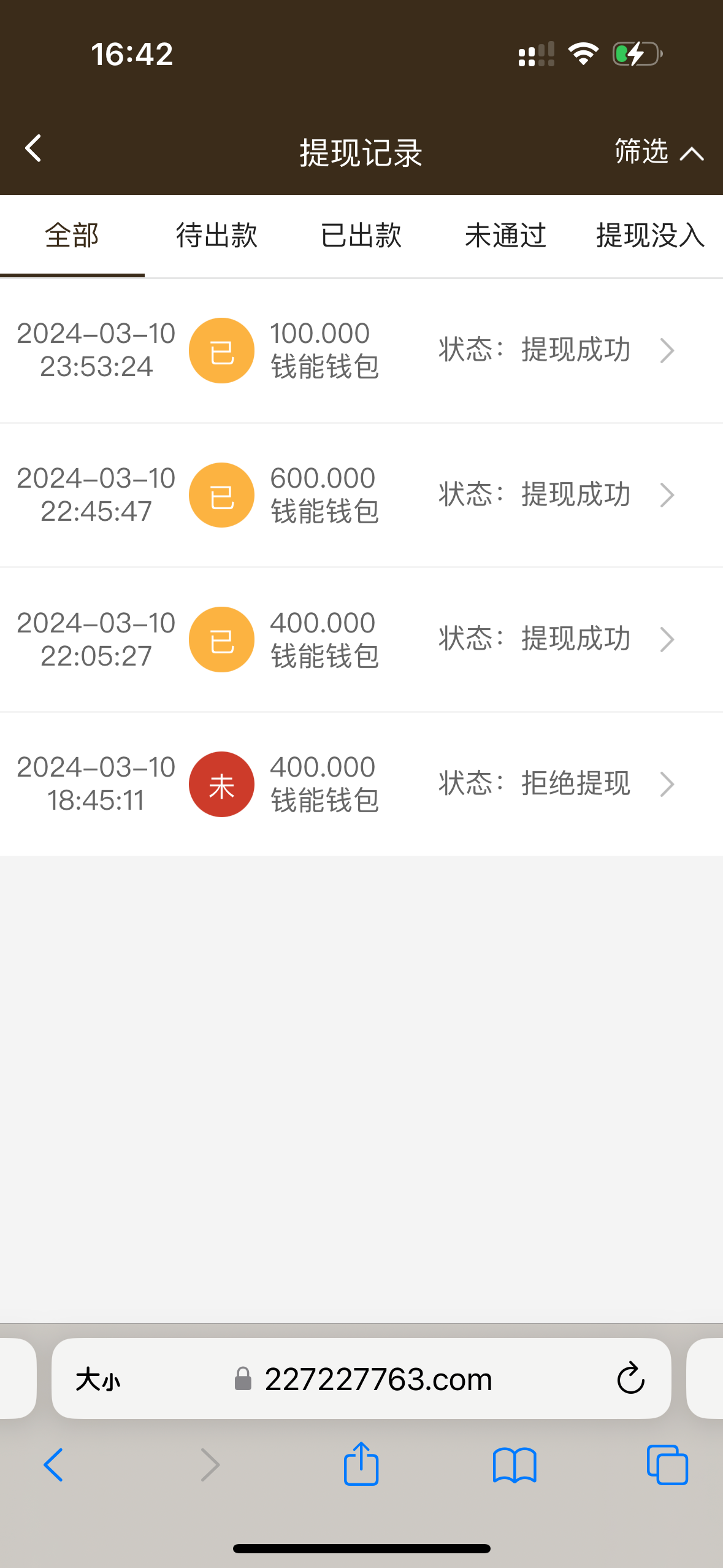This screenshot has width=723, height=1568.
Task: Reload the page in the browser
Action: coord(630,1379)
